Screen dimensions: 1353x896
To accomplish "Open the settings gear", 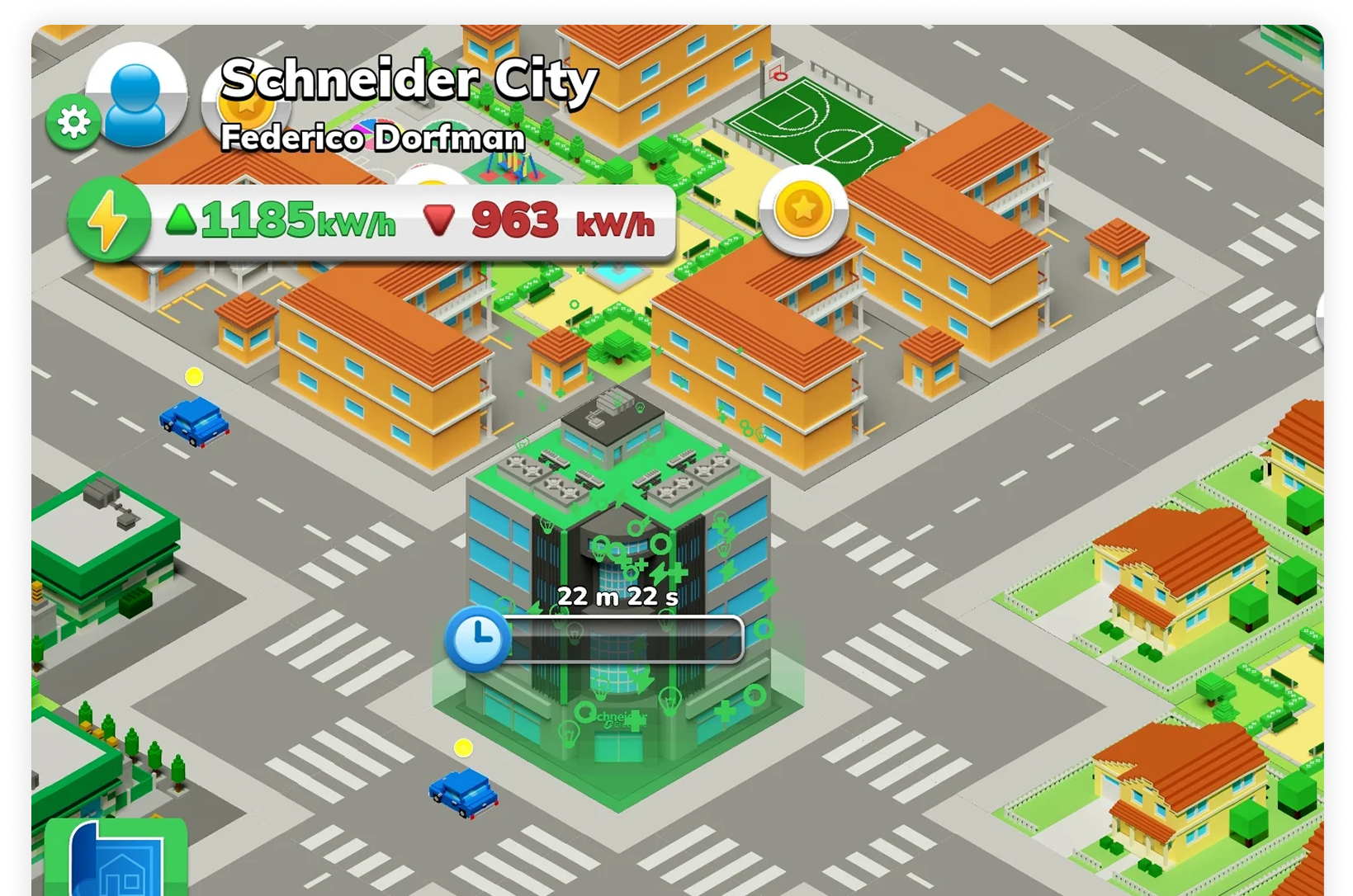I will pyautogui.click(x=73, y=122).
